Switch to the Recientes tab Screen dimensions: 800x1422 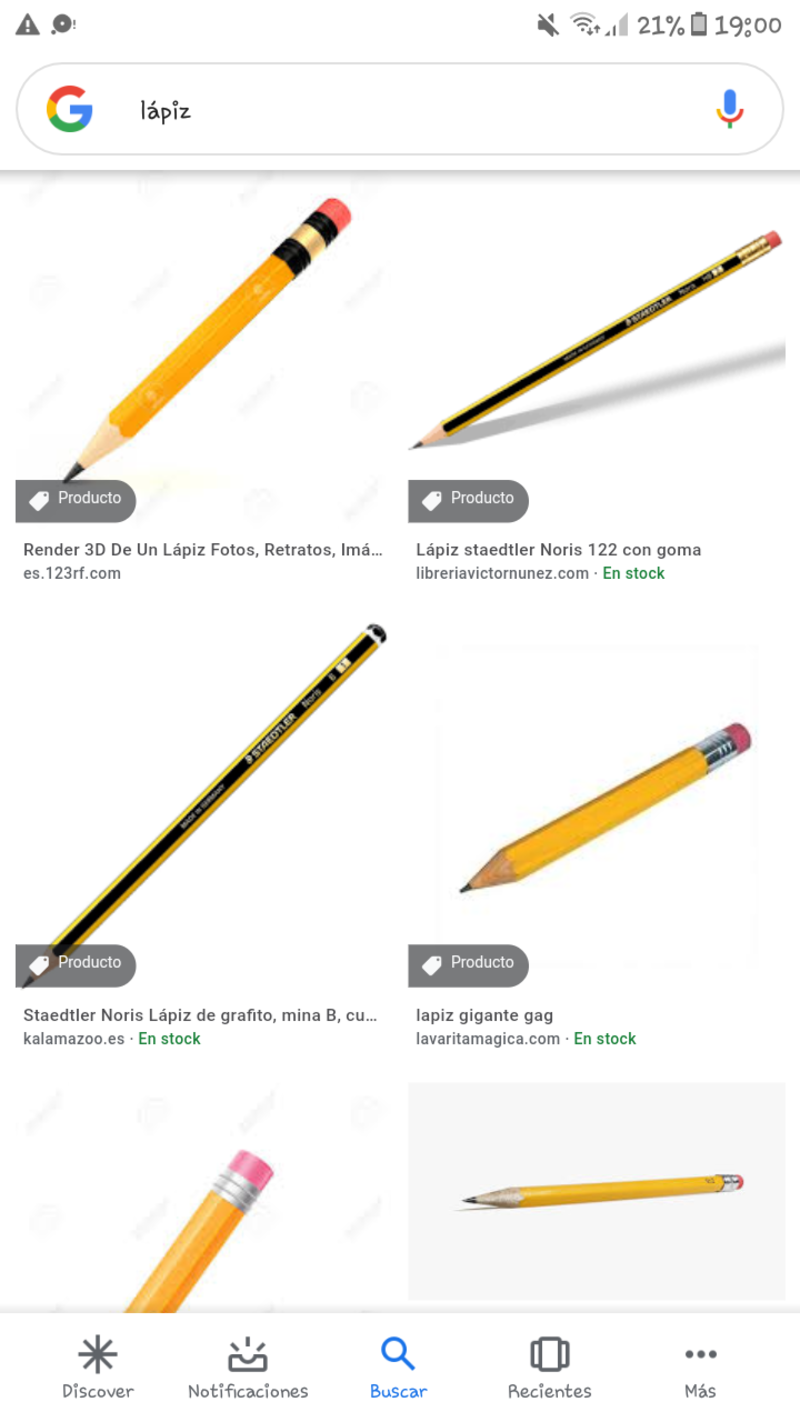(x=549, y=1368)
